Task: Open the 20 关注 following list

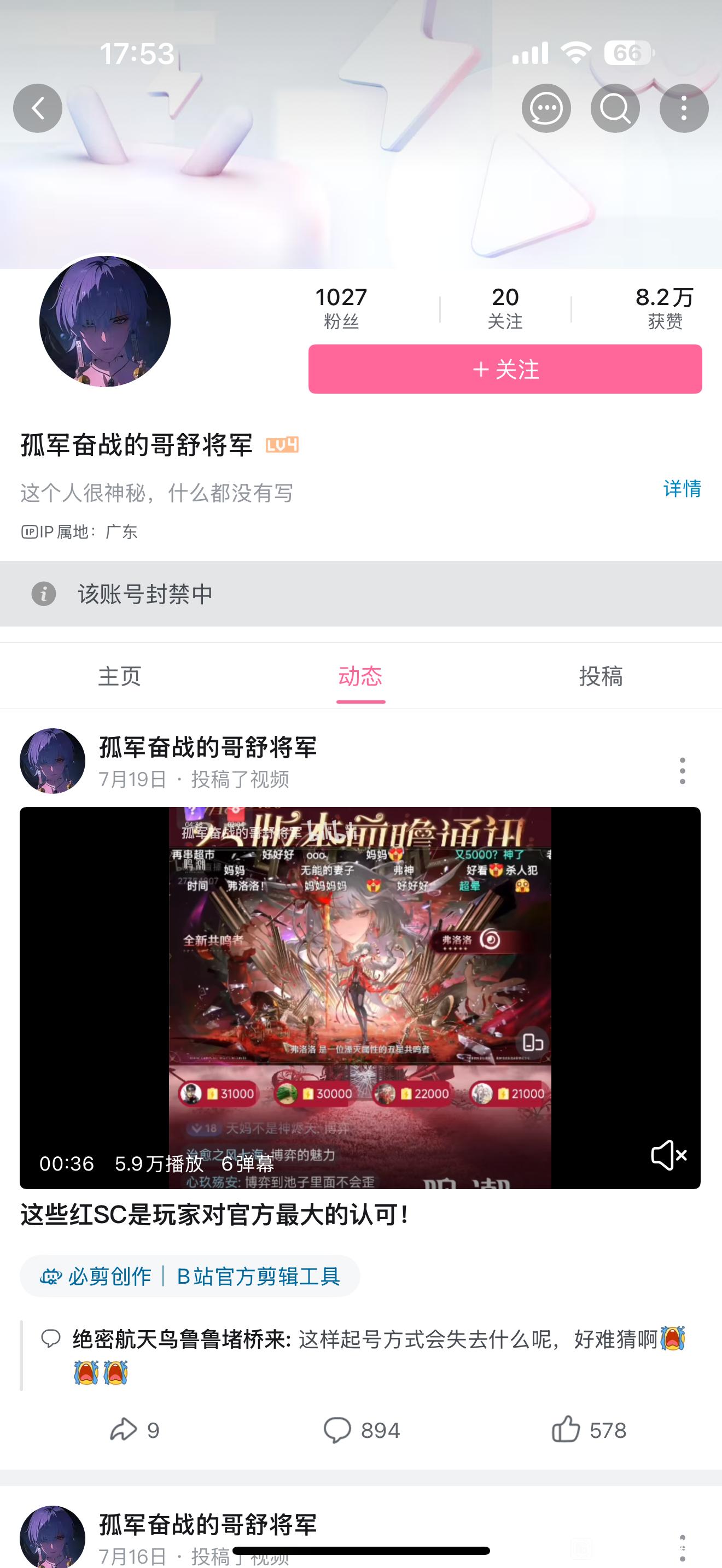Action: click(505, 308)
